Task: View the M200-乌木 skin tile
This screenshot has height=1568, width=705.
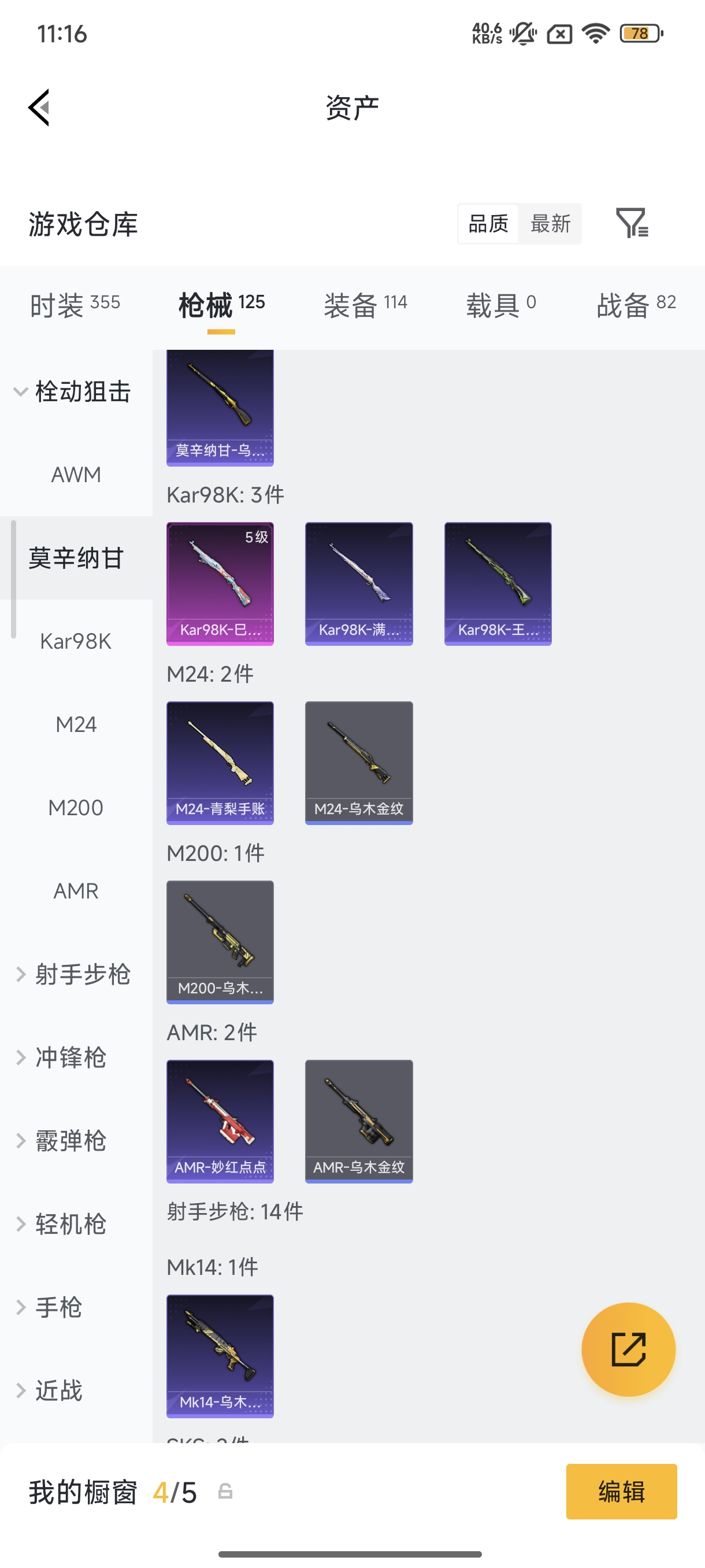Action: click(x=220, y=942)
